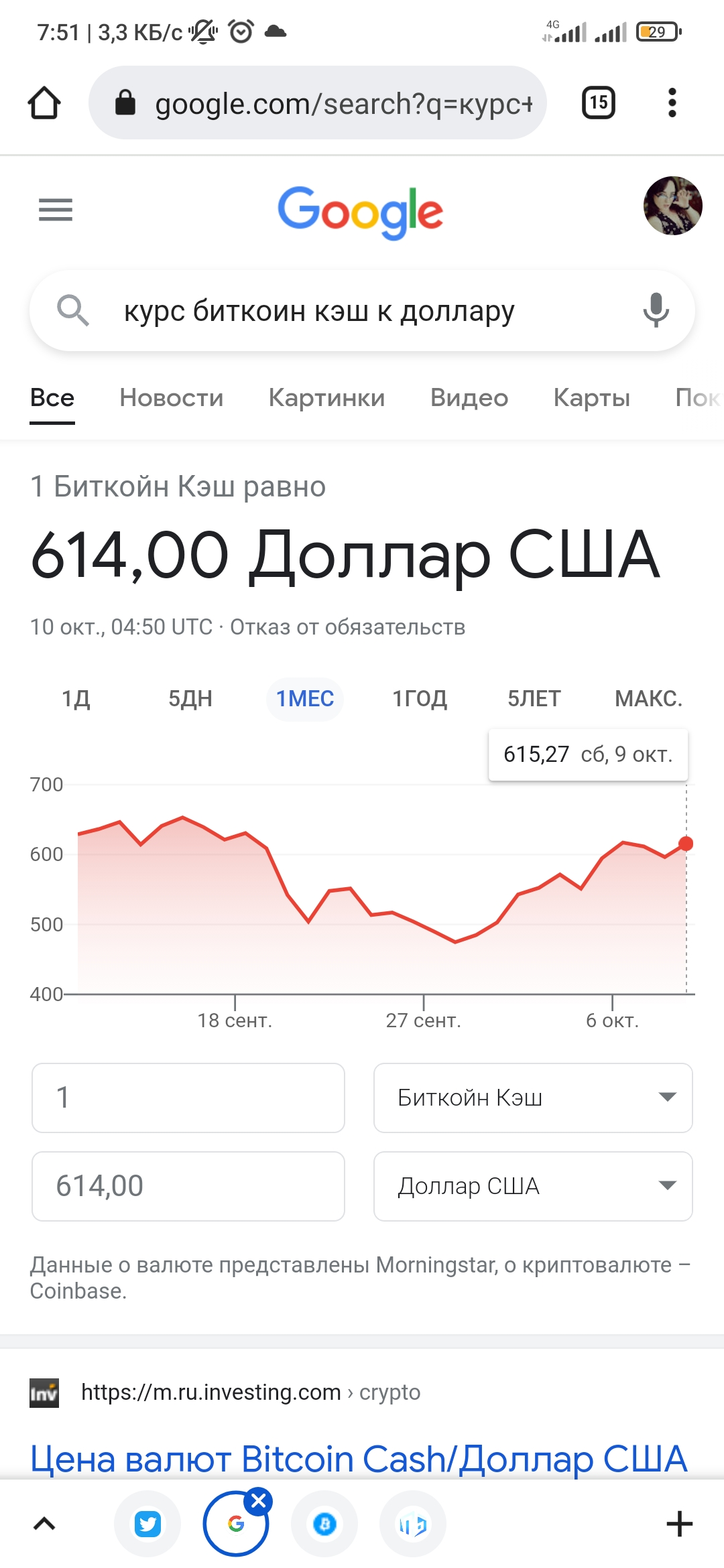Screen dimensions: 724x1568
Task: Tap the search magnifier icon
Action: [74, 310]
